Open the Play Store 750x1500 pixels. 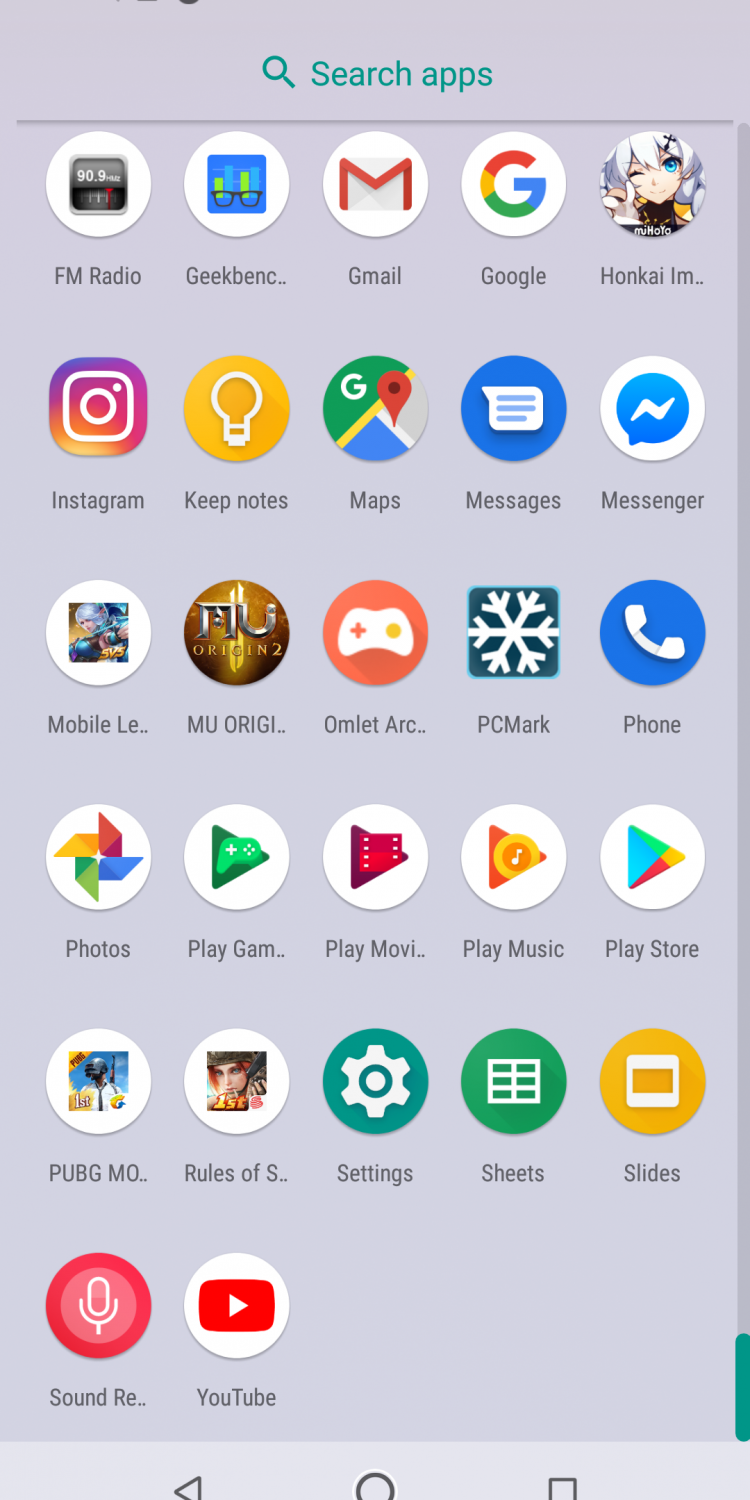(x=652, y=857)
